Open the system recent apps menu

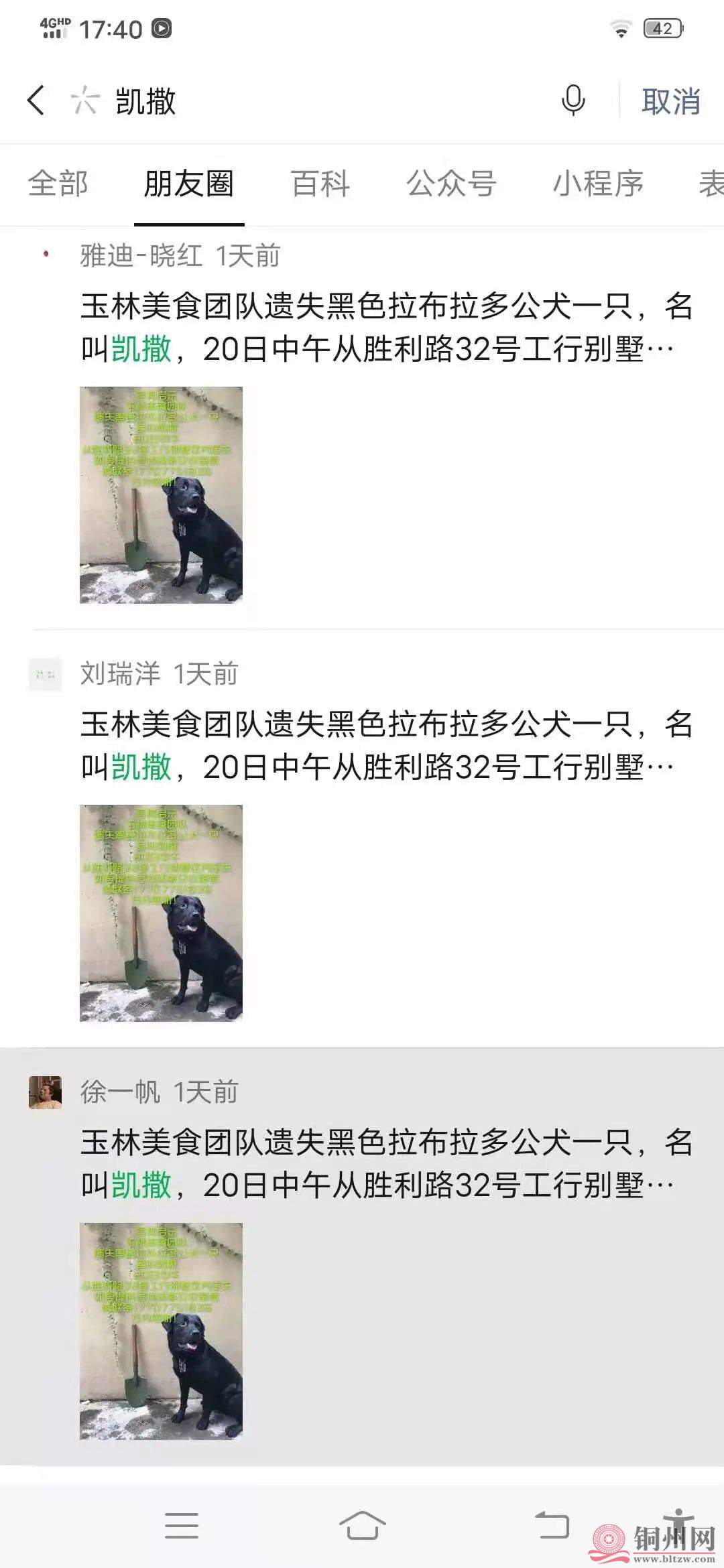182,1525
